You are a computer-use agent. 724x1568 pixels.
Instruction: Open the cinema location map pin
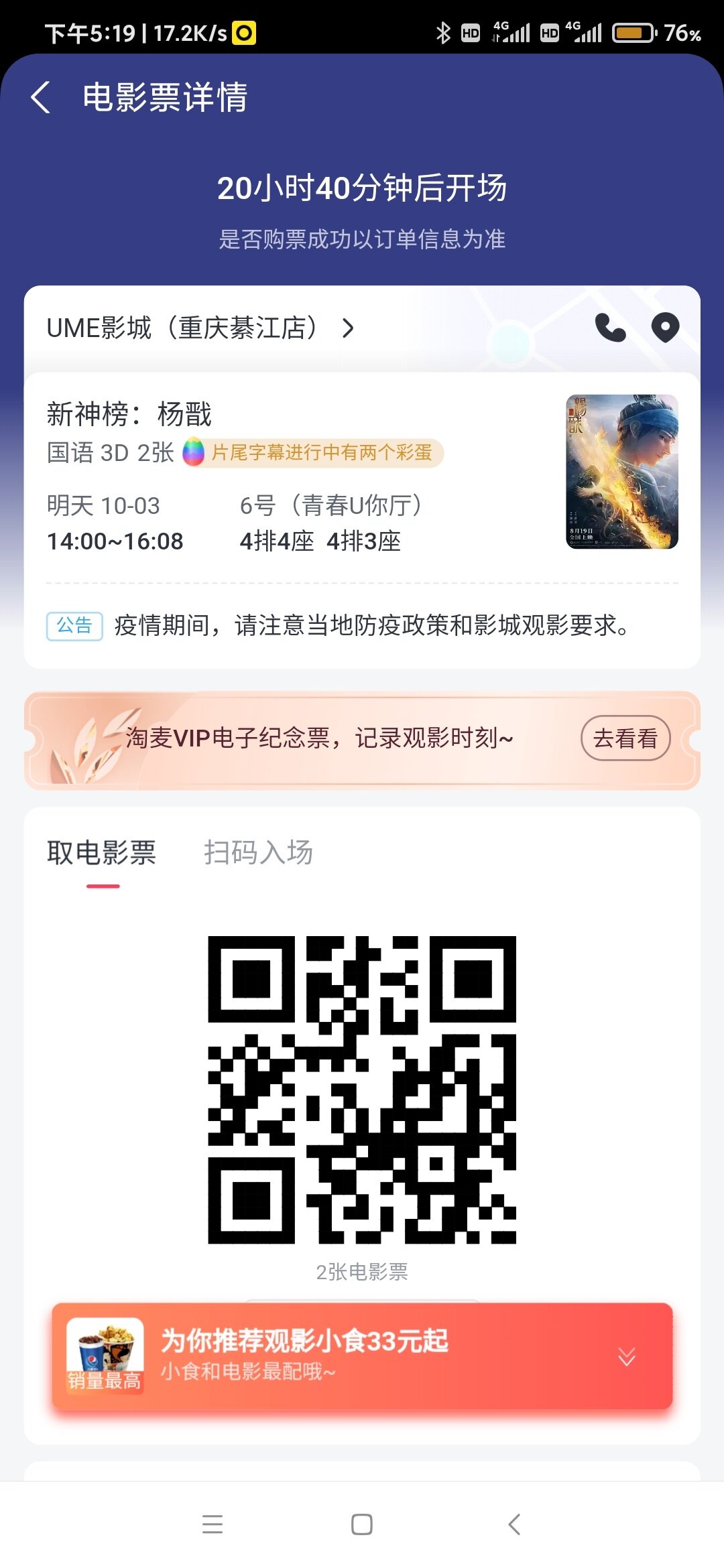tap(666, 328)
